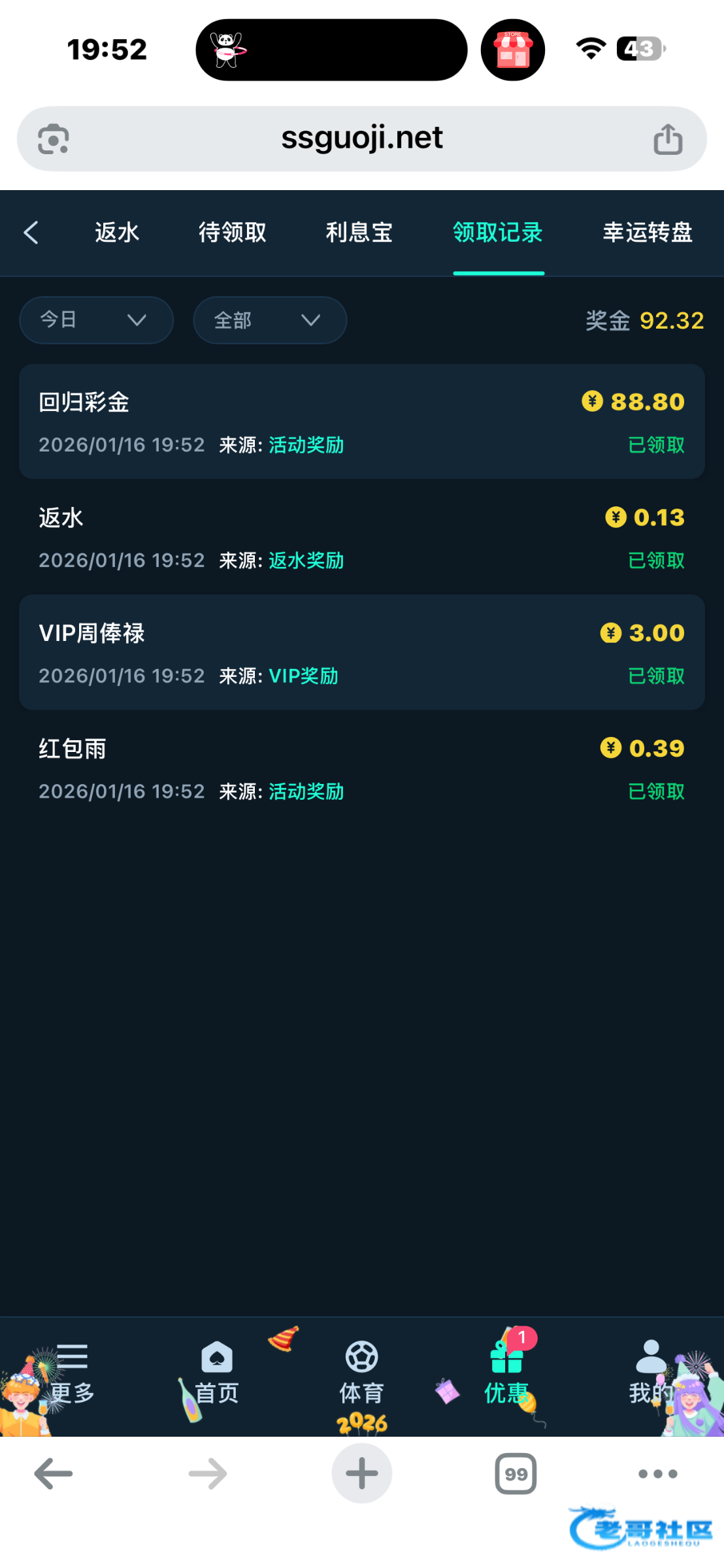Tap the ssguoji.net address bar

pyautogui.click(x=361, y=139)
